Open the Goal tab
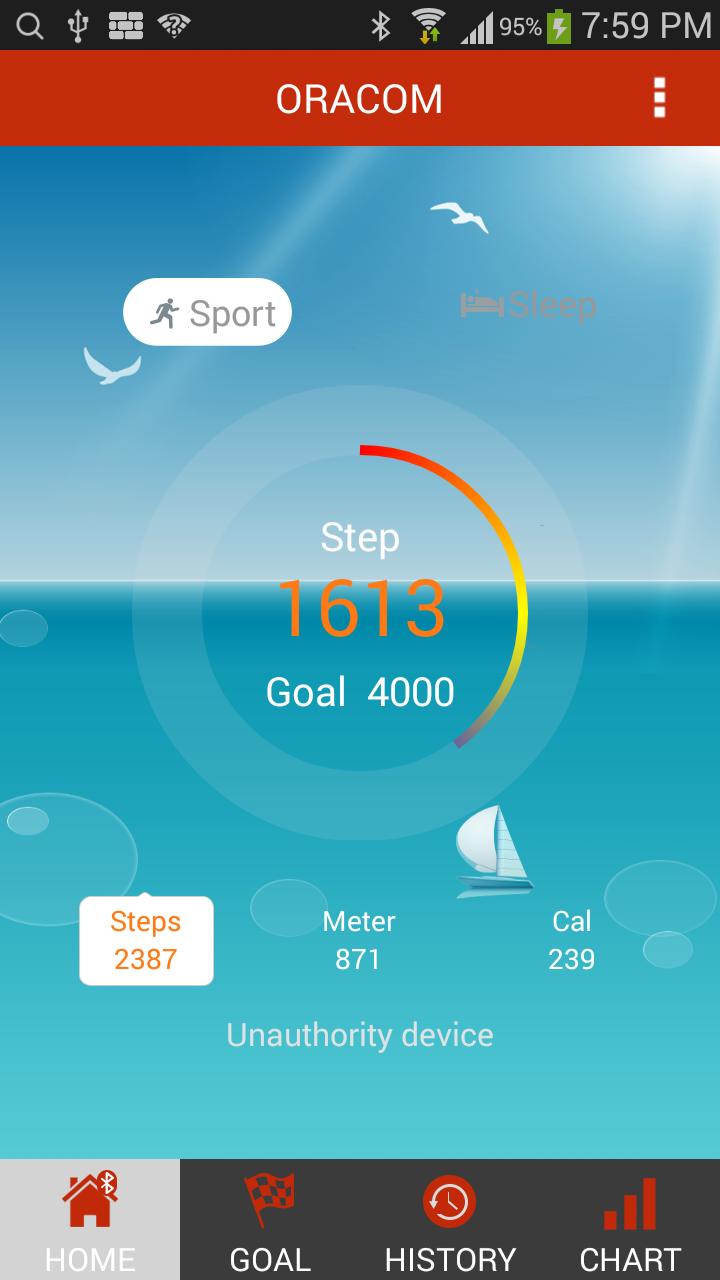Viewport: 720px width, 1280px height. tap(270, 1220)
